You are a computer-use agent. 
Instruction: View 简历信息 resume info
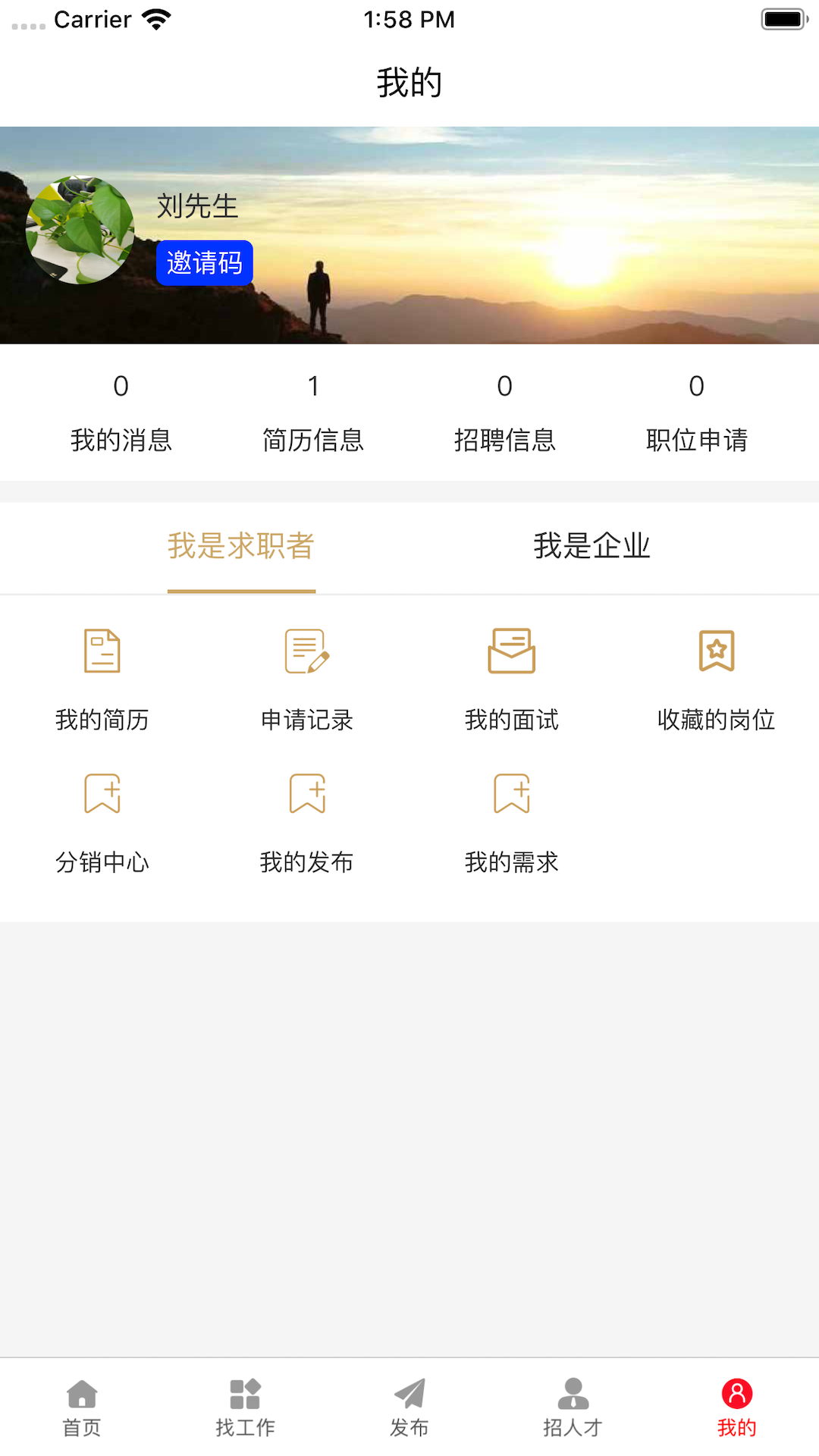(313, 413)
